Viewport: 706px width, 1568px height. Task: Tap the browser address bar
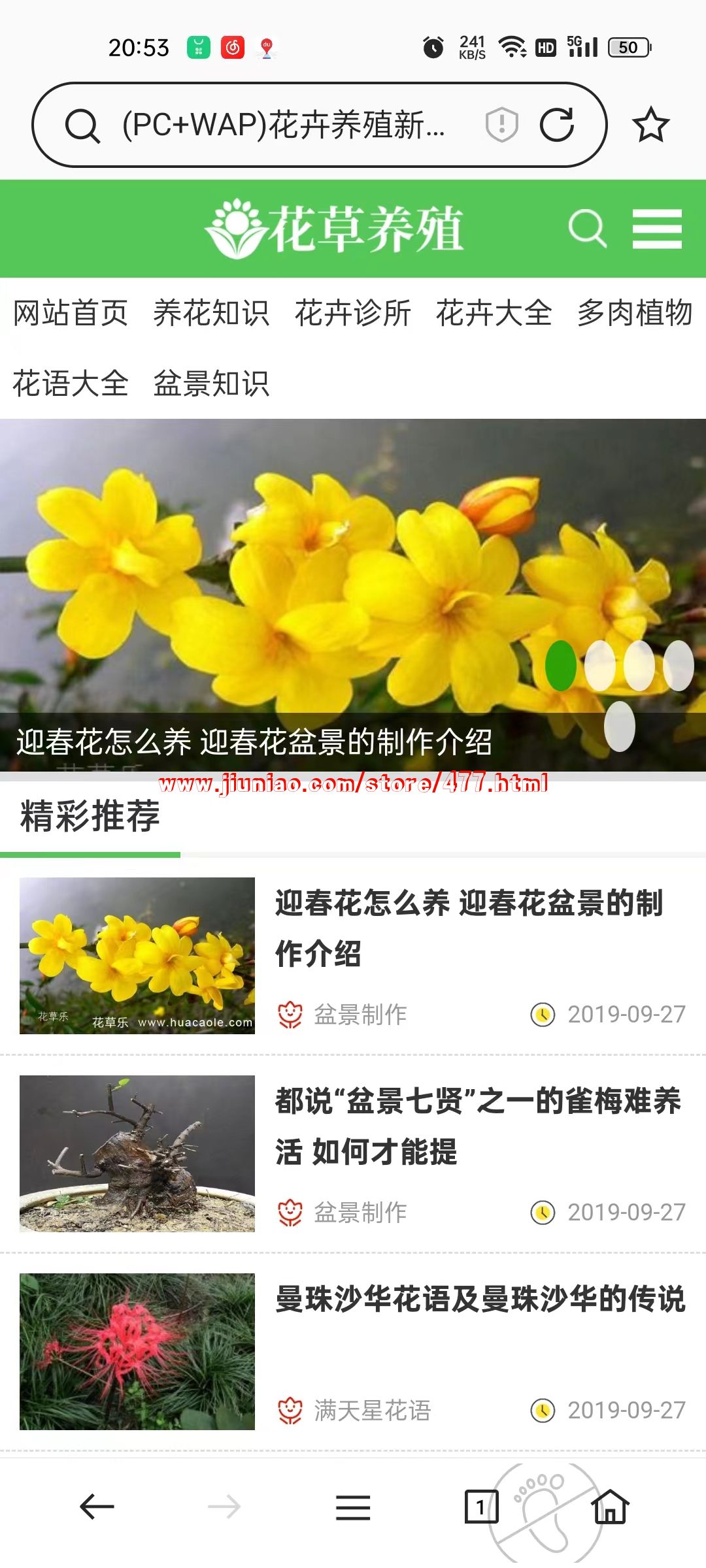tap(281, 125)
